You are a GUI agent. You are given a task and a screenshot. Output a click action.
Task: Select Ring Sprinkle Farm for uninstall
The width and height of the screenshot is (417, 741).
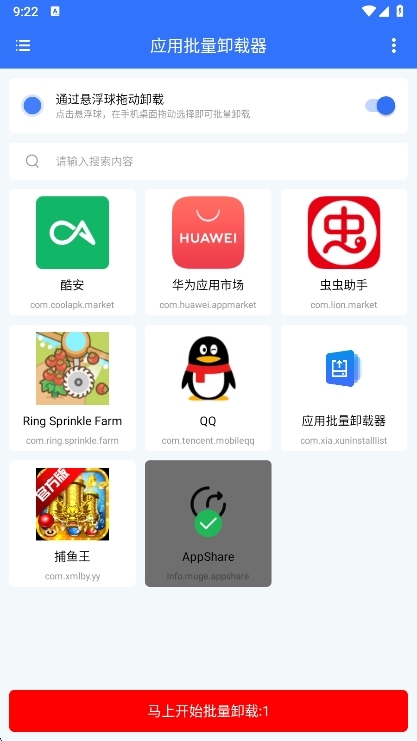pos(72,388)
